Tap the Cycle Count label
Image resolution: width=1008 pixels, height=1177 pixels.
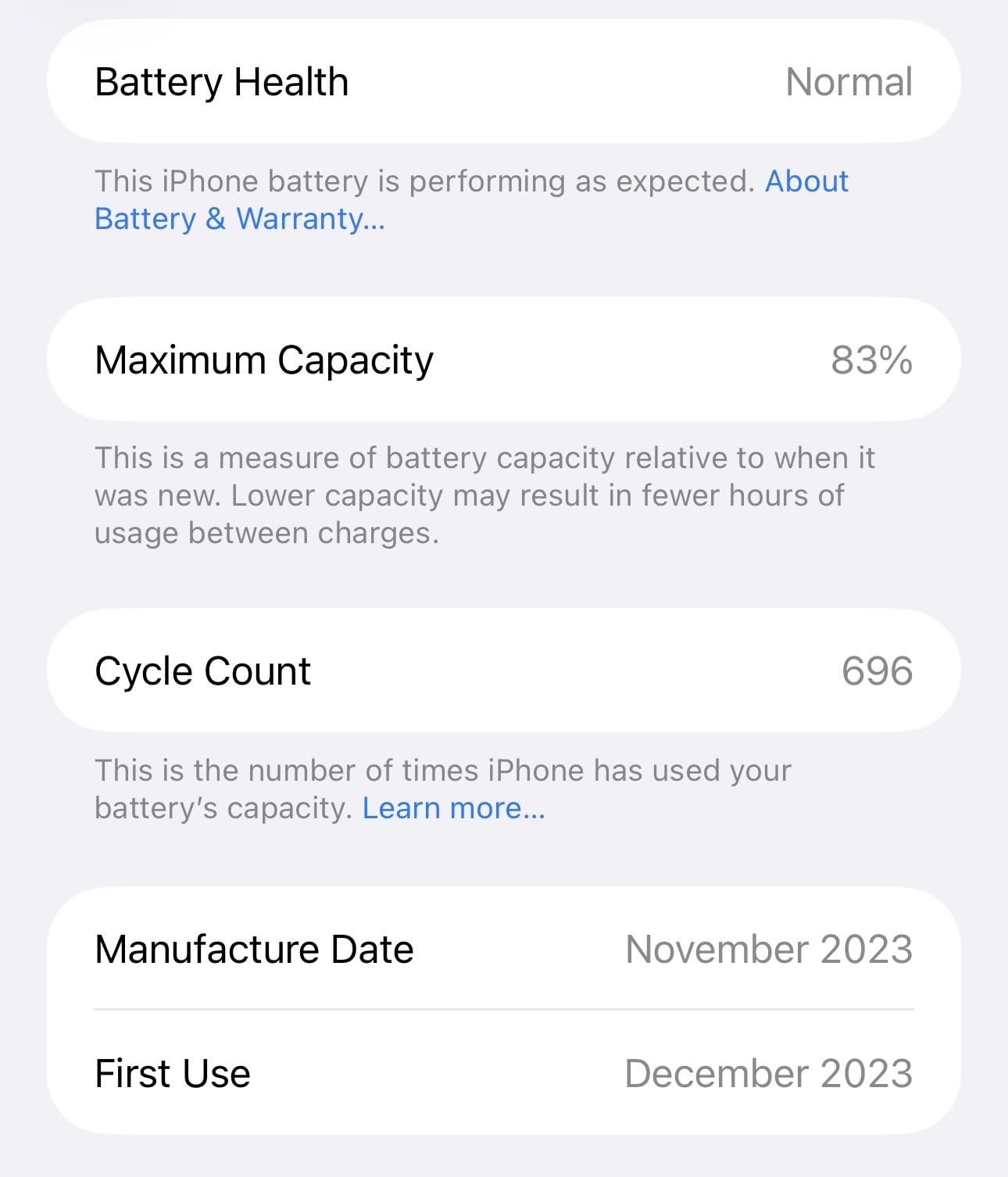pyautogui.click(x=201, y=670)
